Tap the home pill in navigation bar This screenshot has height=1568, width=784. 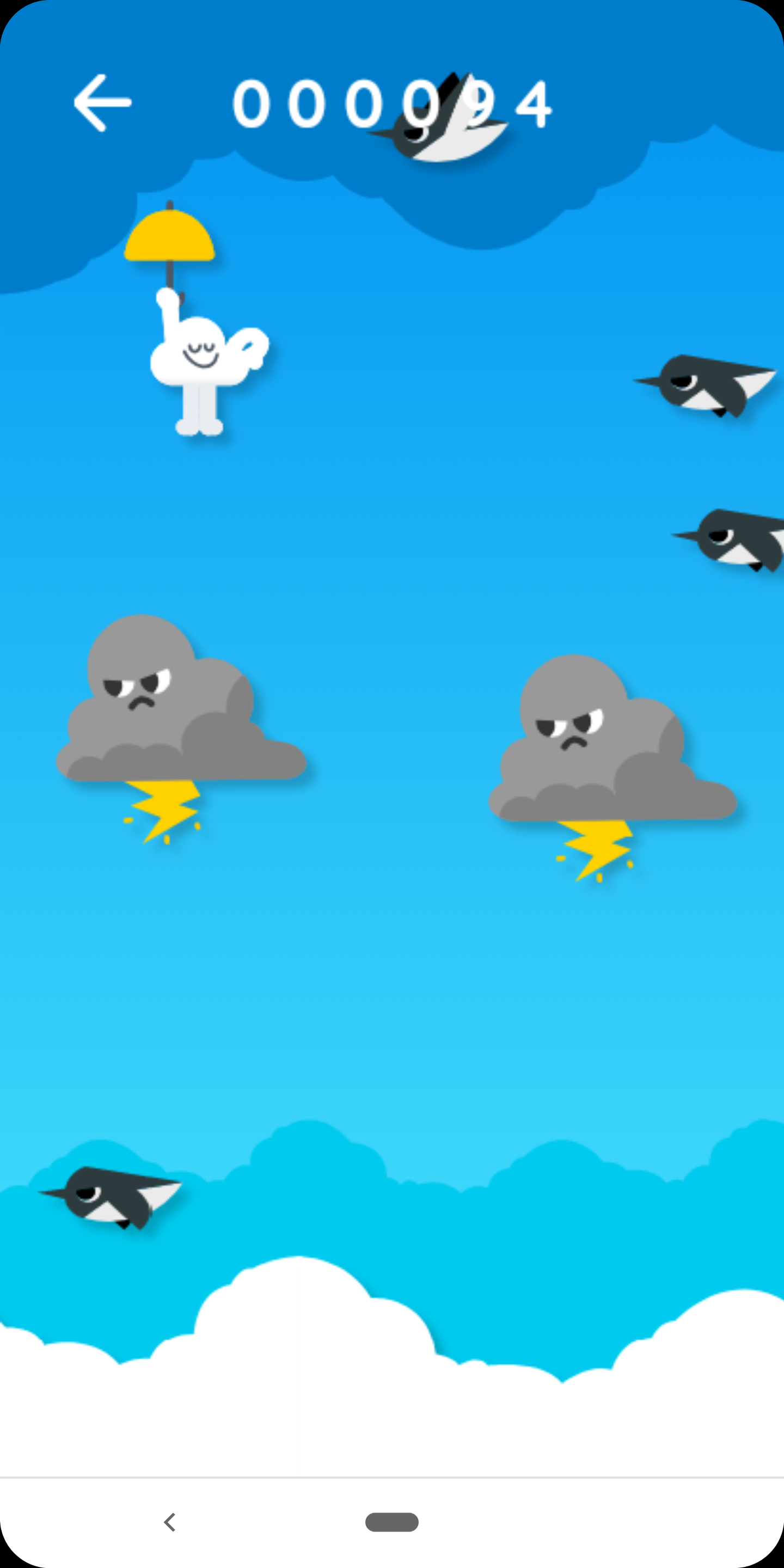391,1522
